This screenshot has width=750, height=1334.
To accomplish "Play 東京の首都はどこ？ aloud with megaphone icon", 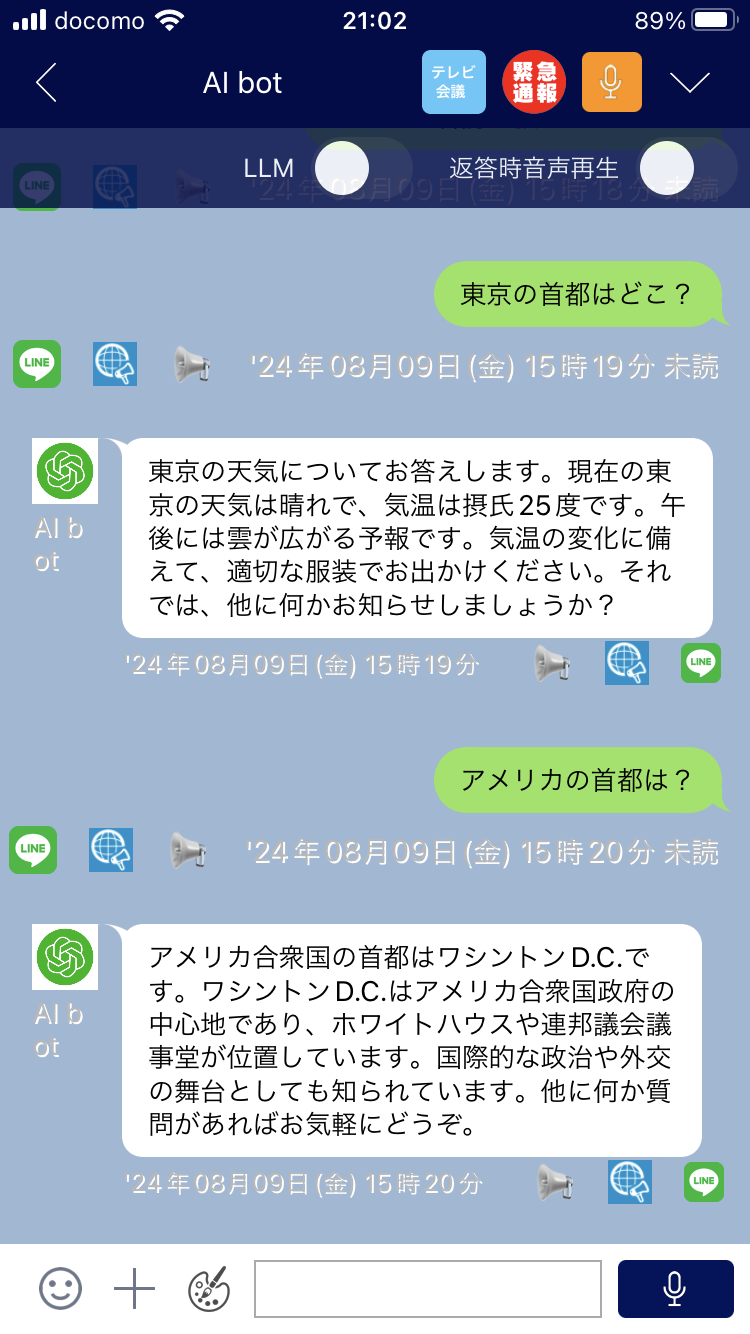I will coord(191,364).
